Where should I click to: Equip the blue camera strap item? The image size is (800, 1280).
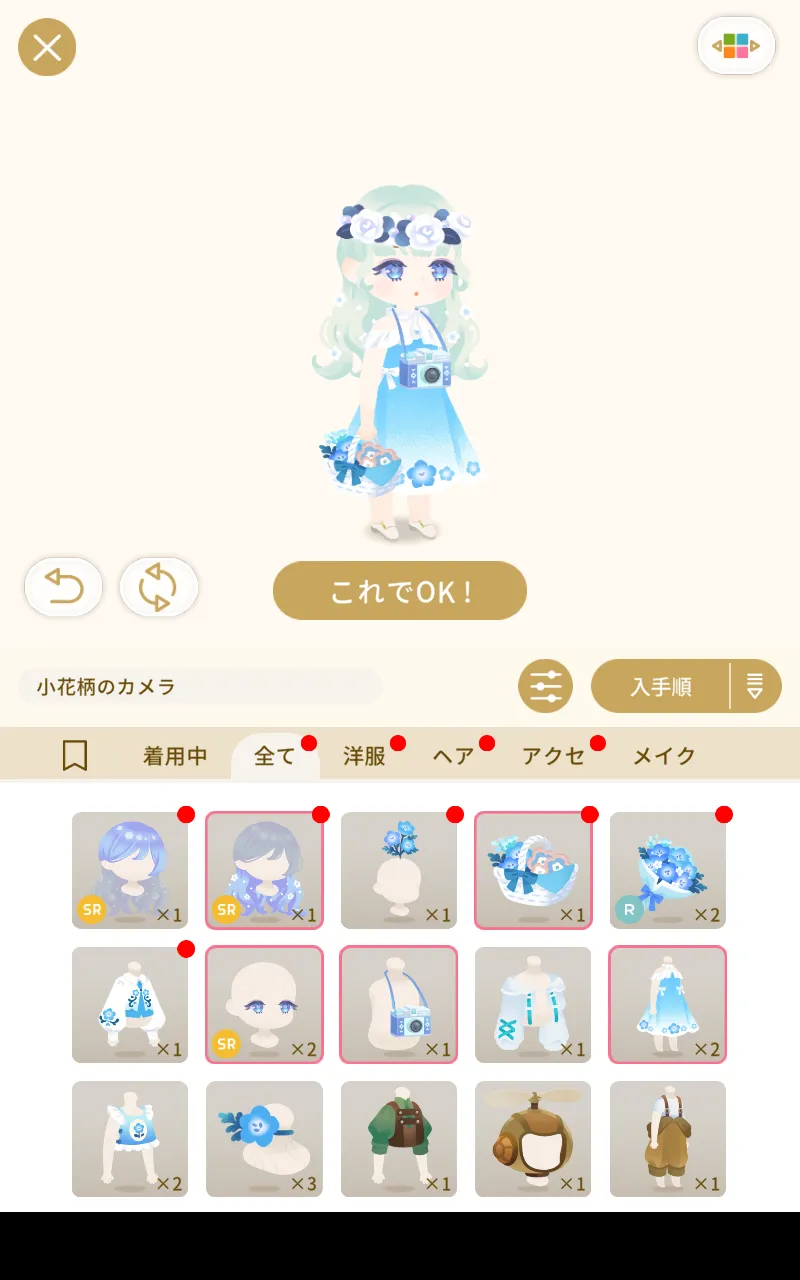point(399,1004)
